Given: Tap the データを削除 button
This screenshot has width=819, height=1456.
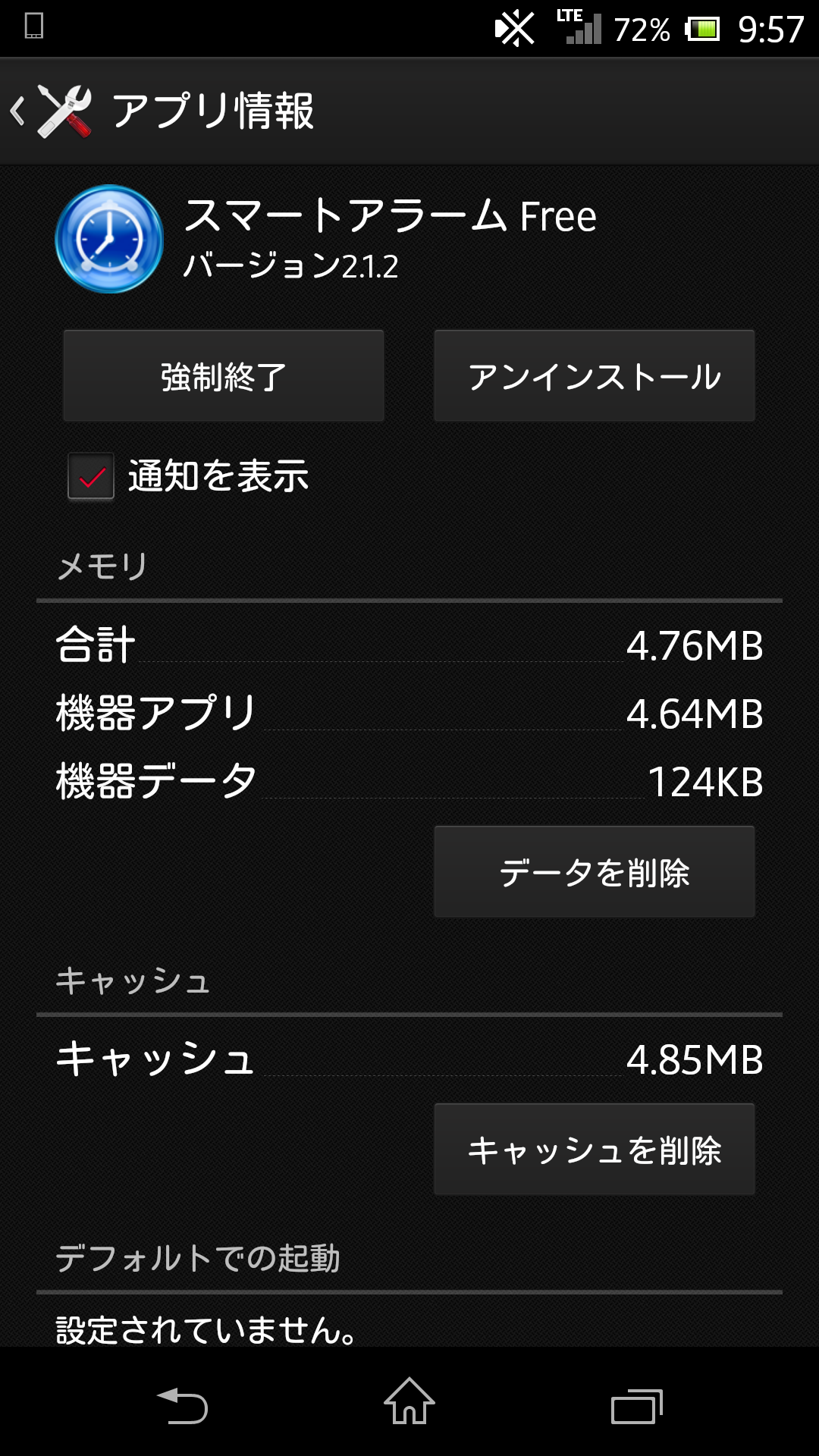Looking at the screenshot, I should 595,872.
